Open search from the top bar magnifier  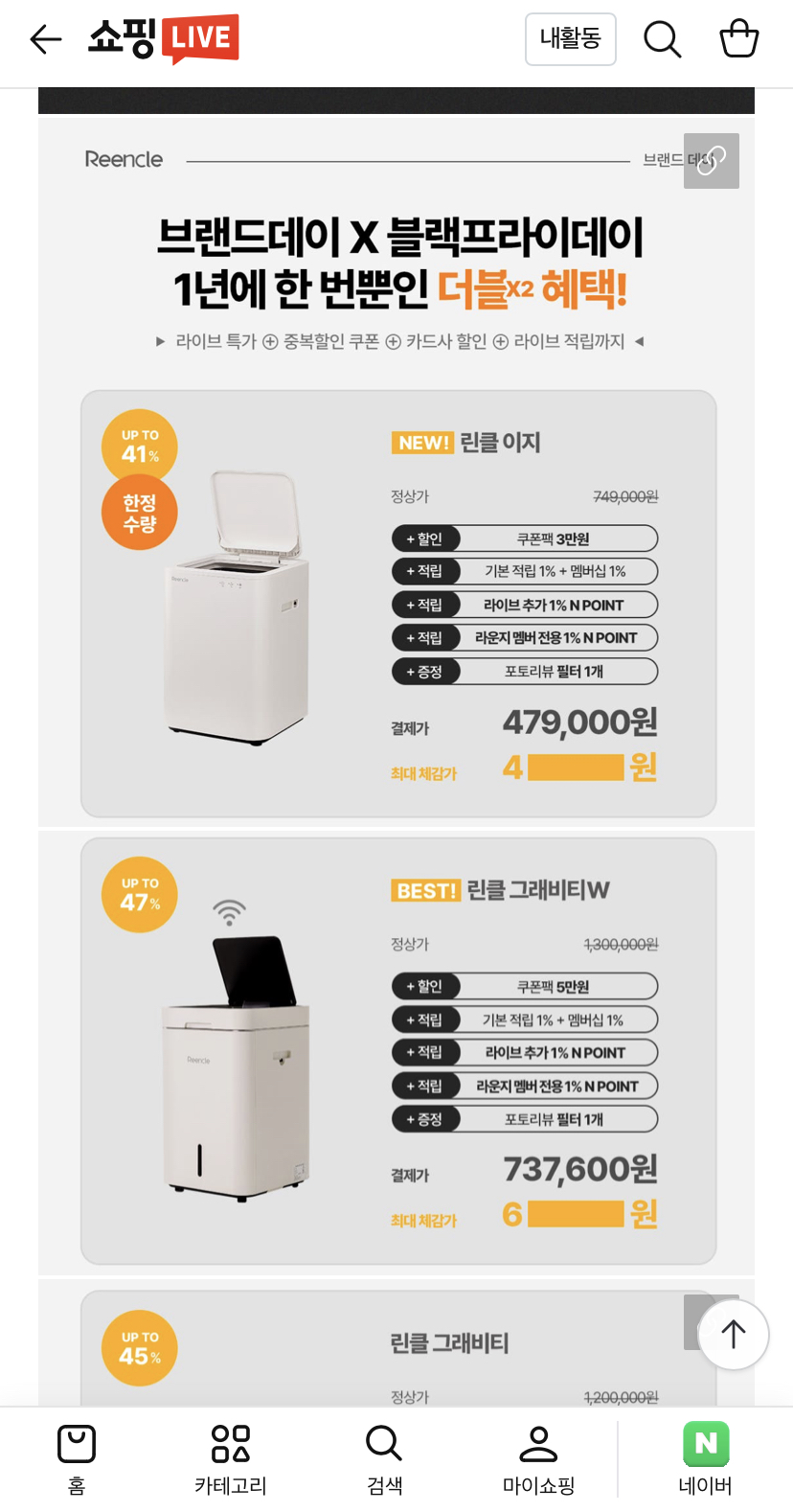tap(662, 39)
